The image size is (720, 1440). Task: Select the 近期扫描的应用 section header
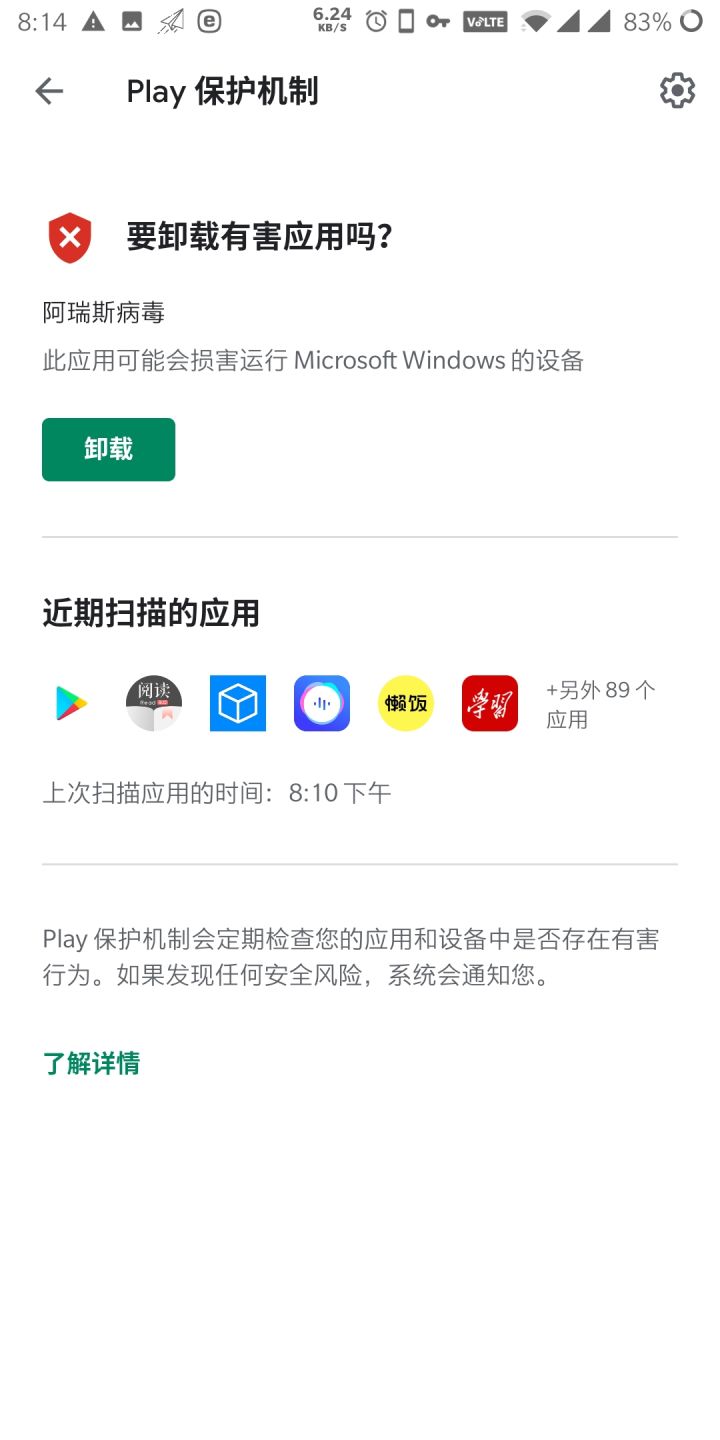pos(150,613)
